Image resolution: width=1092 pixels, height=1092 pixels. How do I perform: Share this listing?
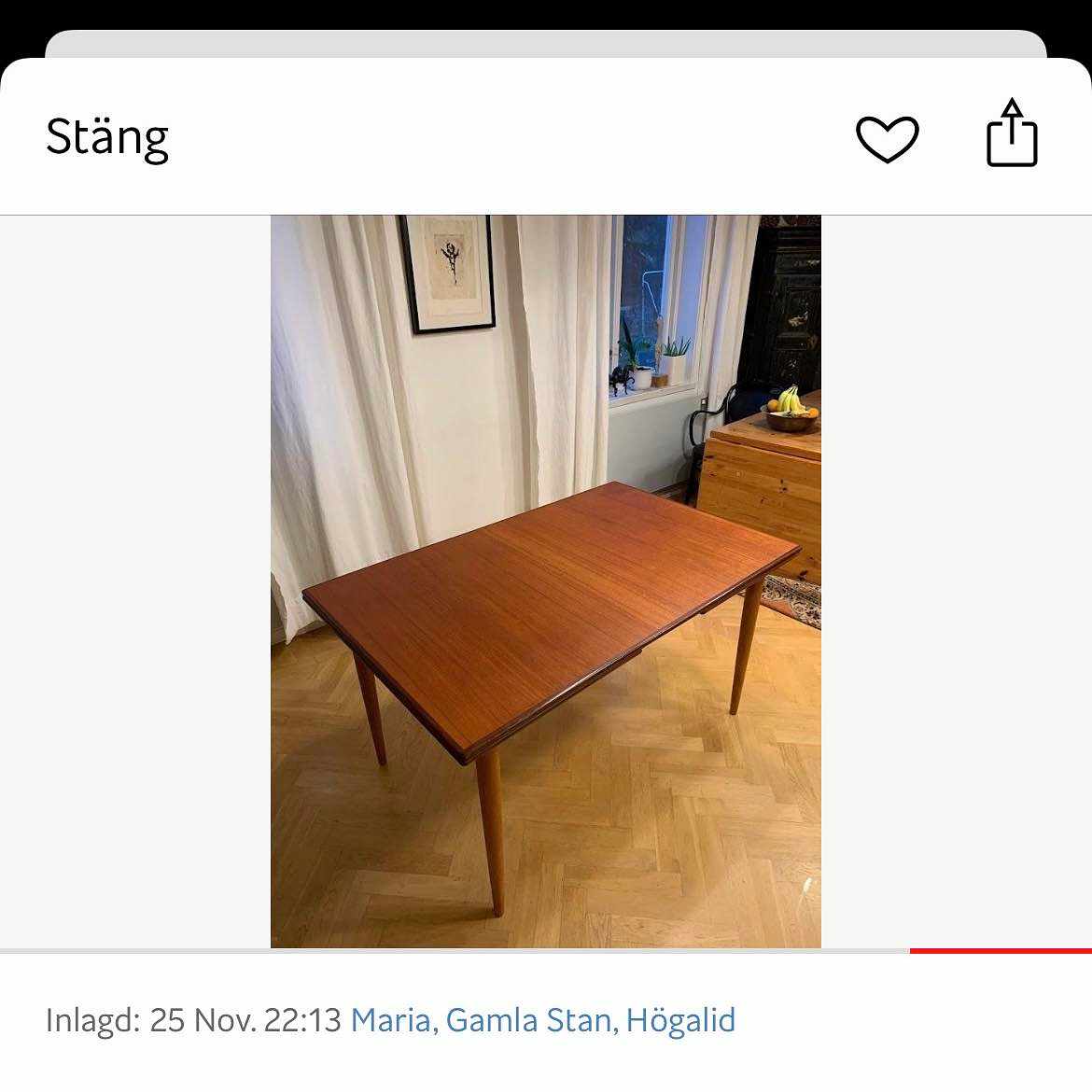point(1012,134)
